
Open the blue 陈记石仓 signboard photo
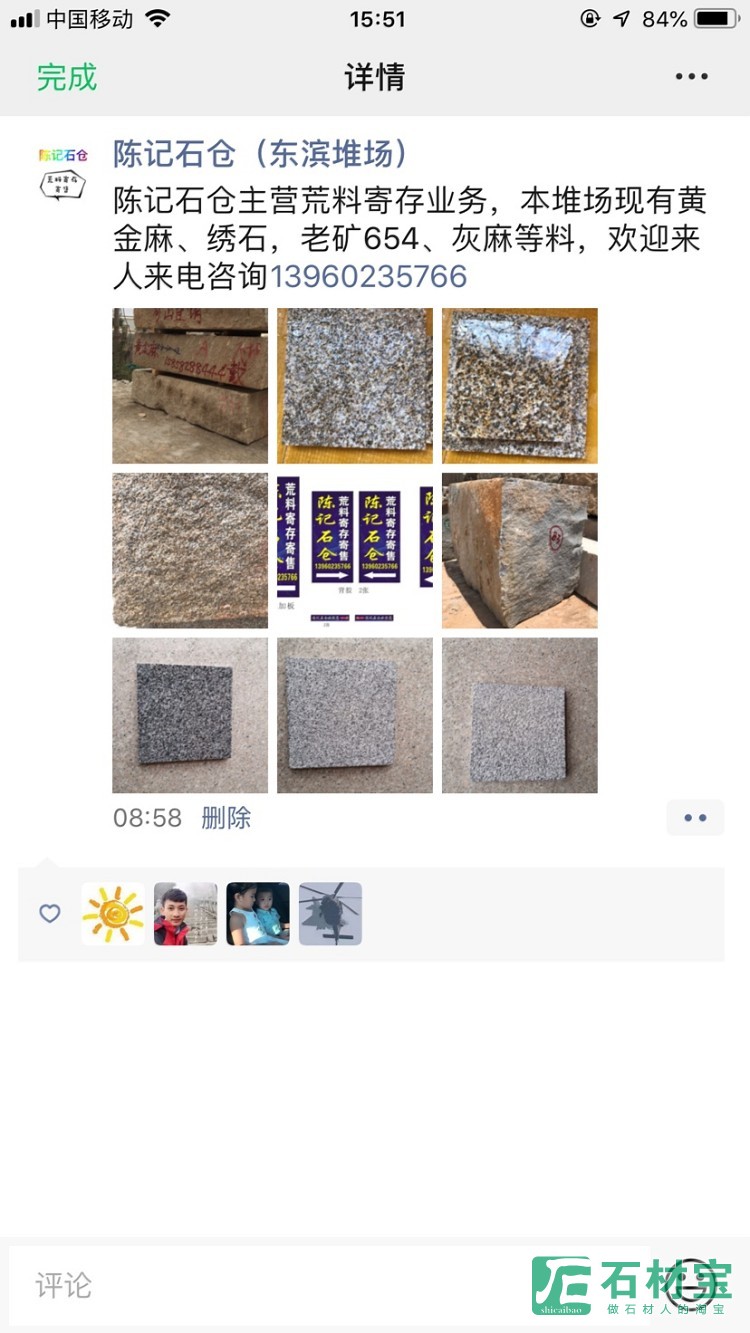coord(355,550)
